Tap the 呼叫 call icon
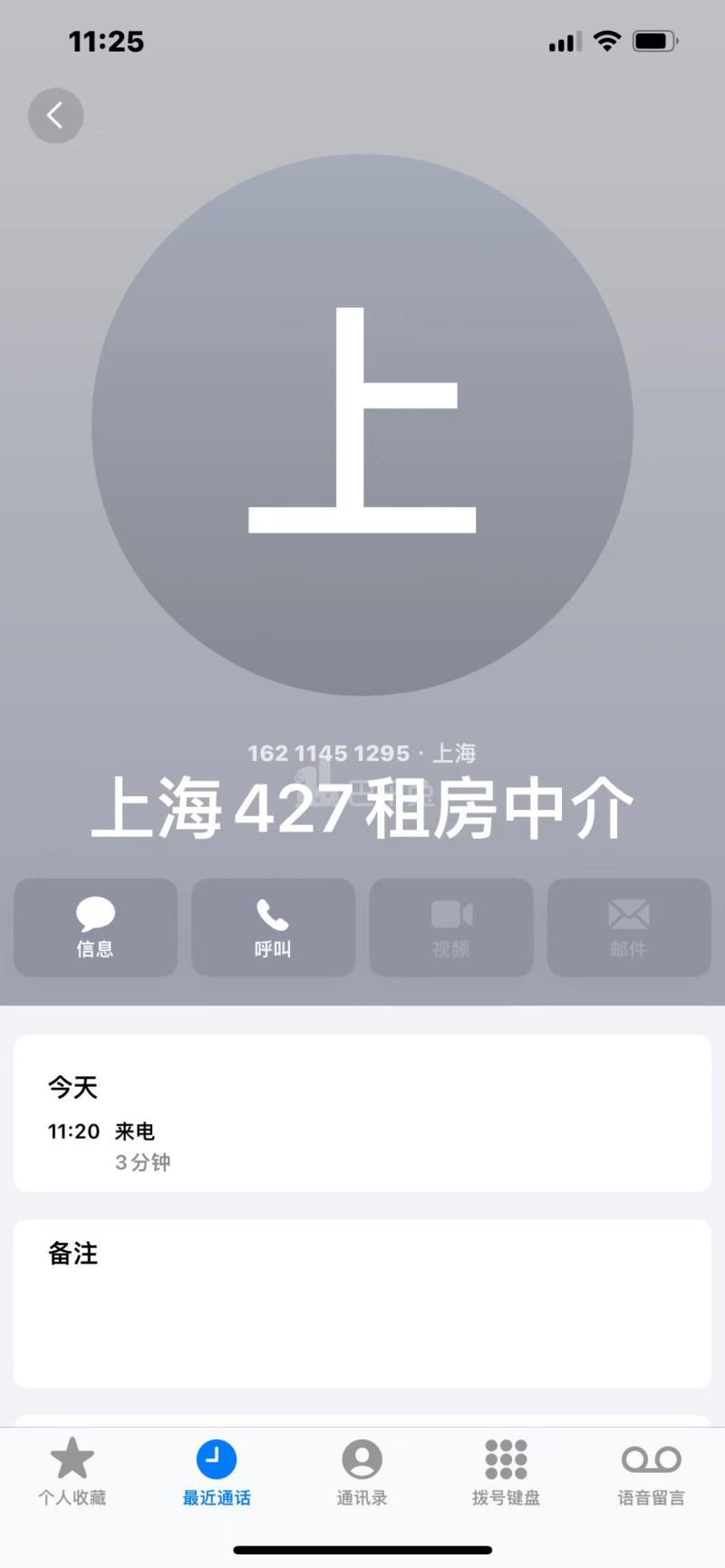The image size is (725, 1568). 273,927
